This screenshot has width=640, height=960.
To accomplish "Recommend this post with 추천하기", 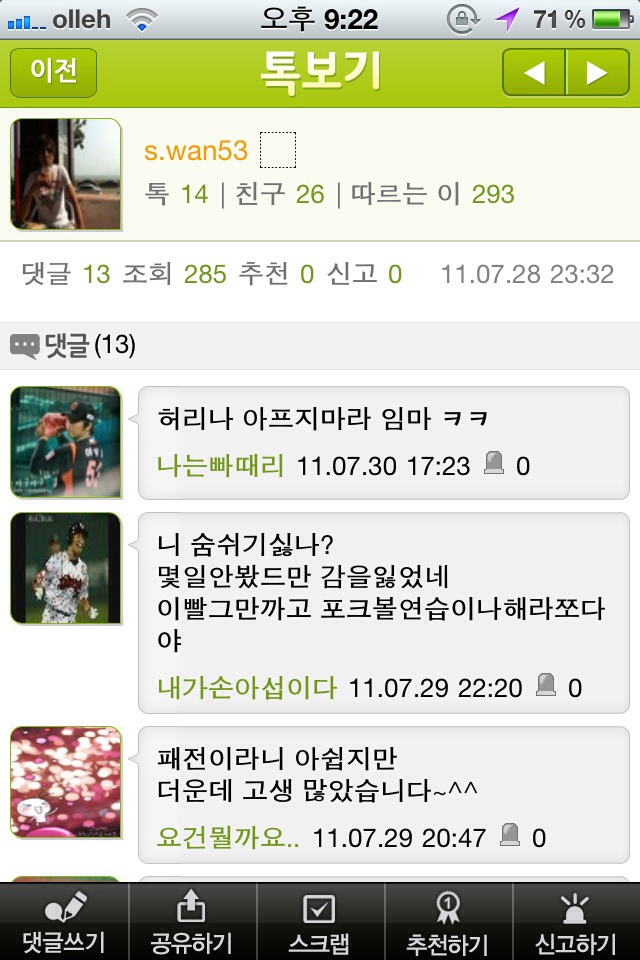I will click(447, 922).
